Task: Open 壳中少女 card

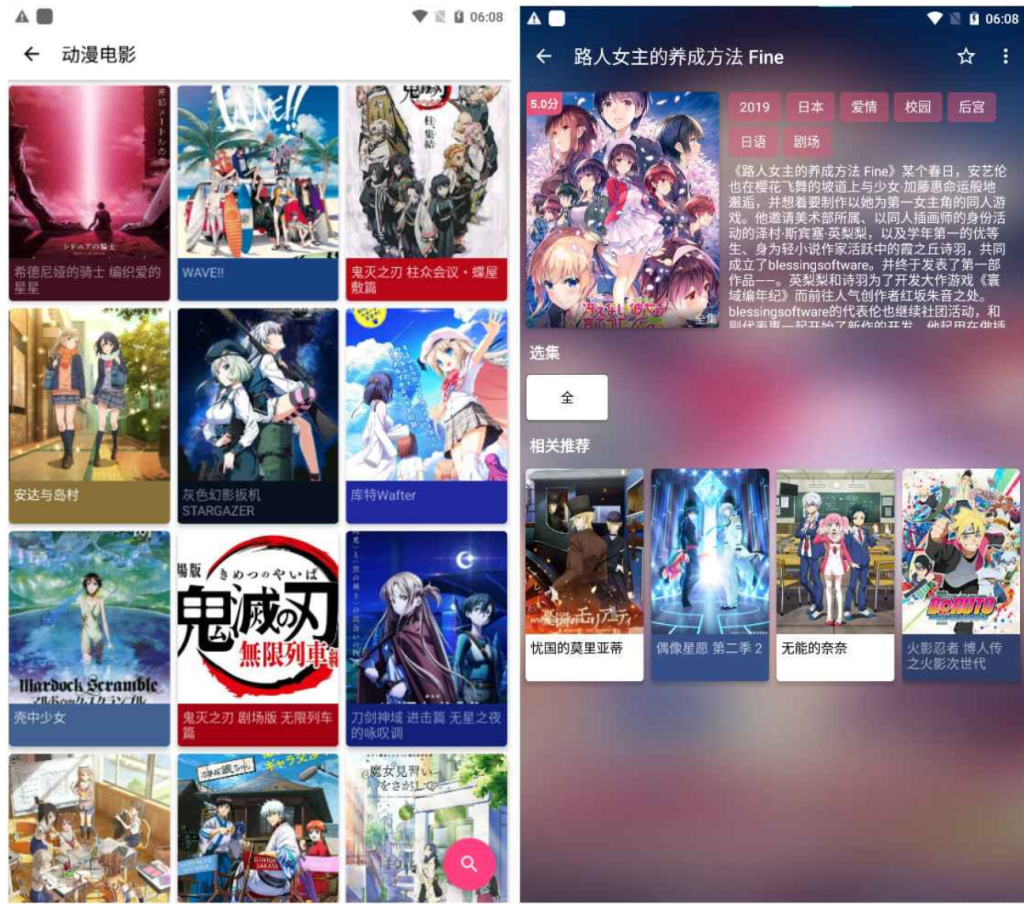Action: click(x=89, y=638)
